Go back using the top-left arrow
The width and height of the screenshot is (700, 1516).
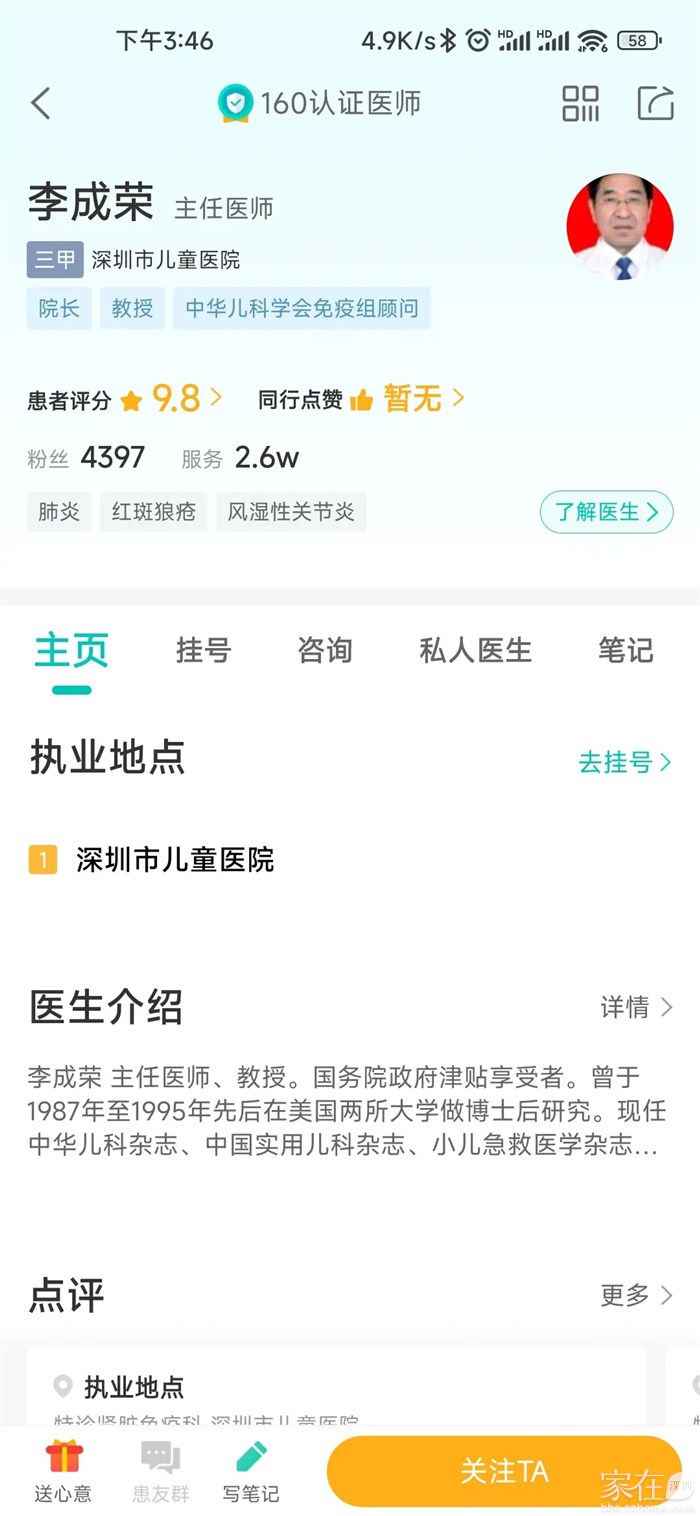pyautogui.click(x=41, y=103)
